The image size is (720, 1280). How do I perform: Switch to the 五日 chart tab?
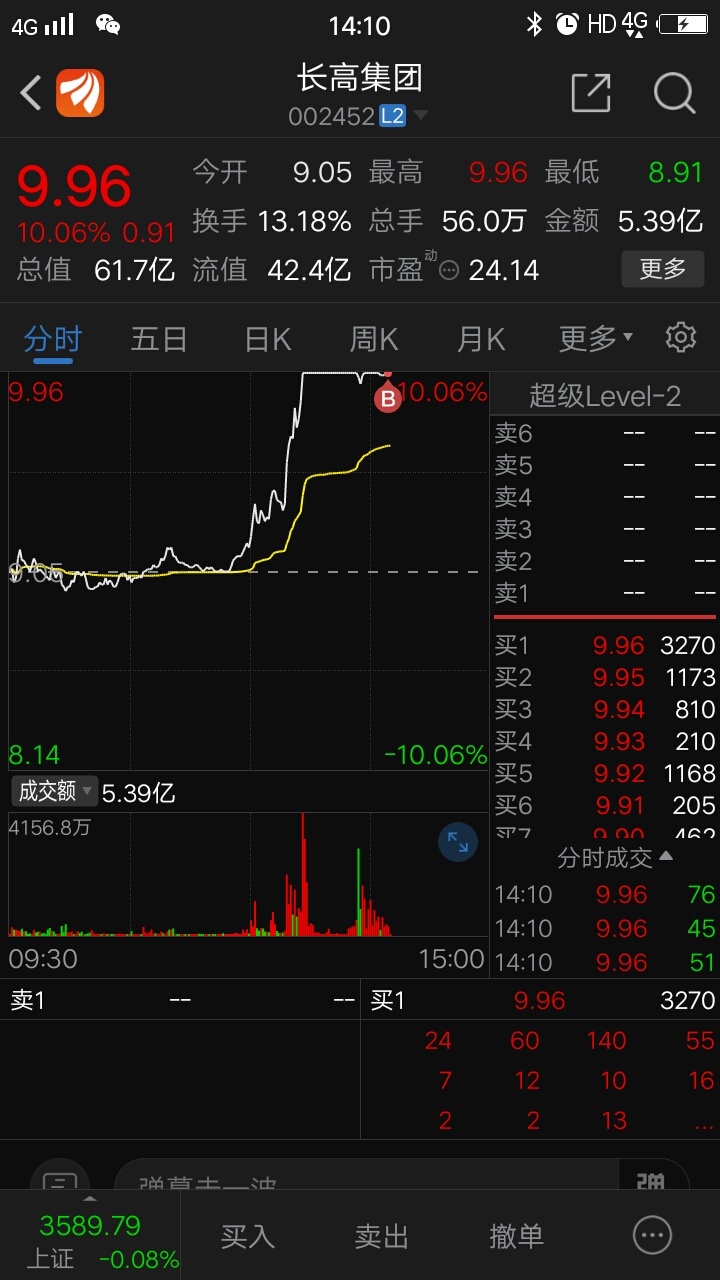[159, 339]
